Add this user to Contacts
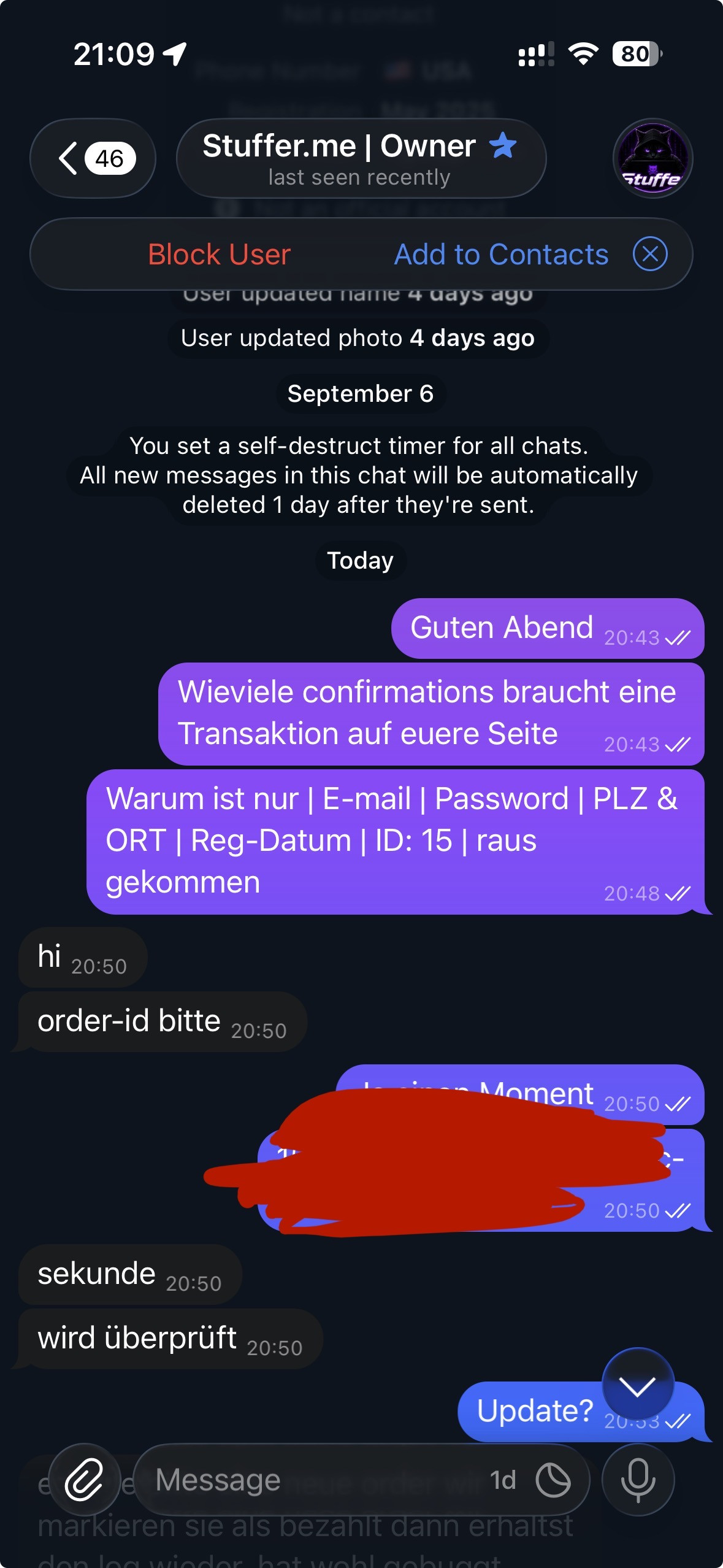Image resolution: width=723 pixels, height=1568 pixels. coord(501,254)
